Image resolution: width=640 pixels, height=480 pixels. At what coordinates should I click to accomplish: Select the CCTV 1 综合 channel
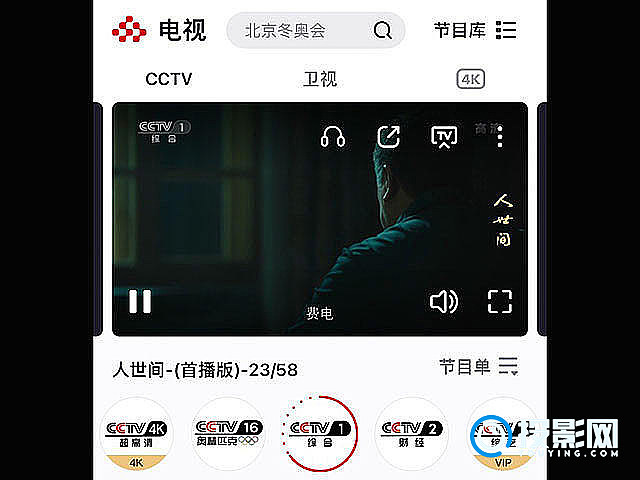320,434
